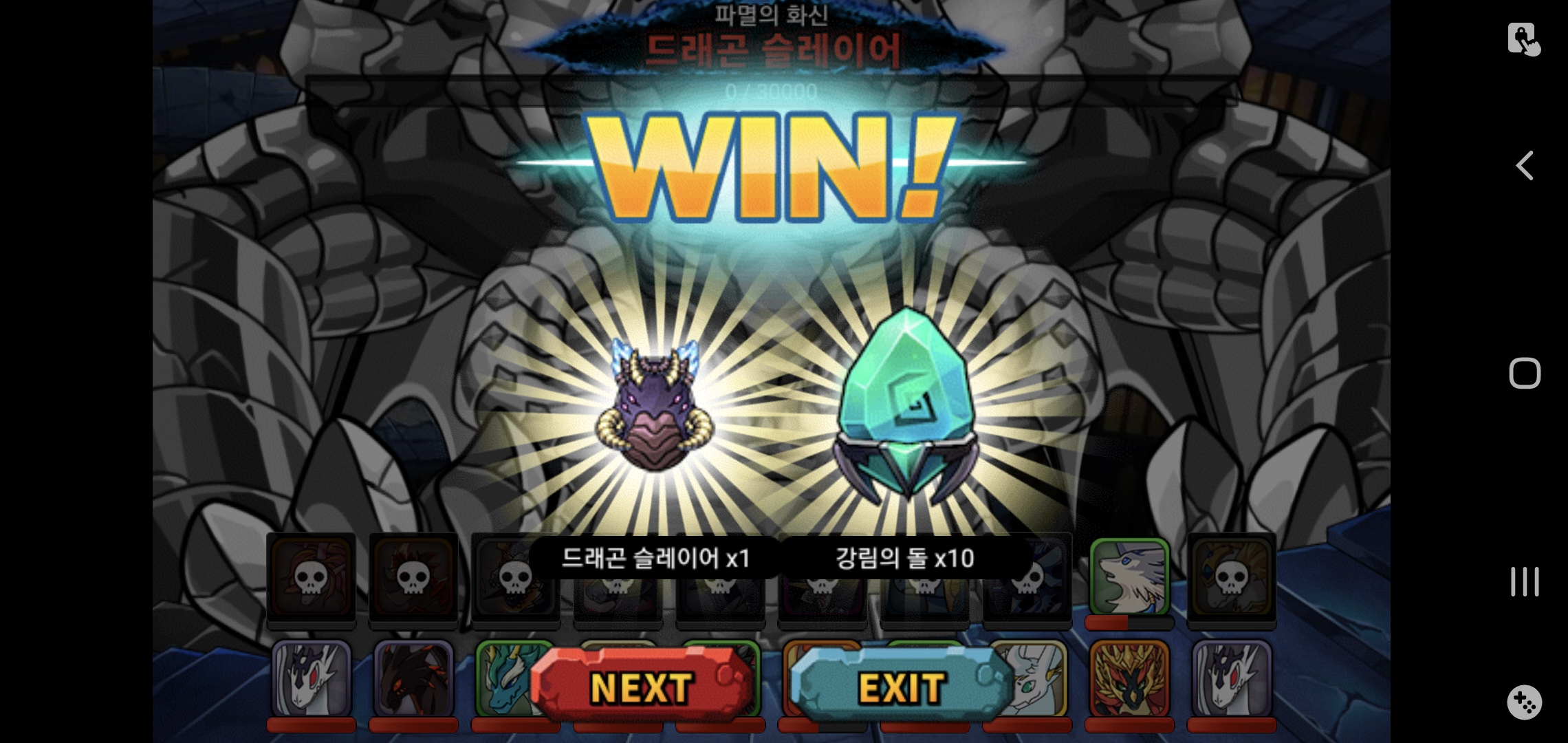The height and width of the screenshot is (743, 1568).
Task: Go back with the system back arrow
Action: pos(1524,166)
